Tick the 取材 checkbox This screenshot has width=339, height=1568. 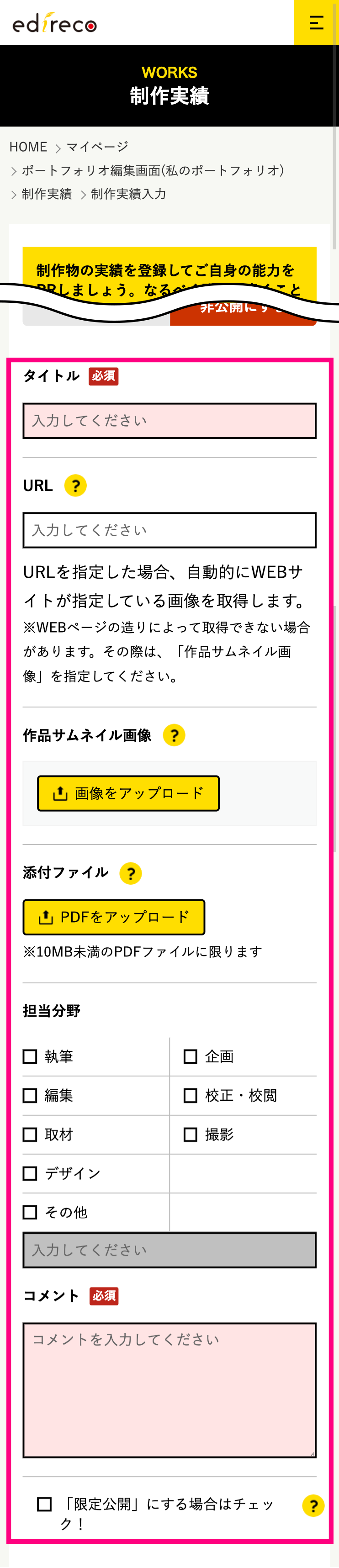pos(30,1135)
